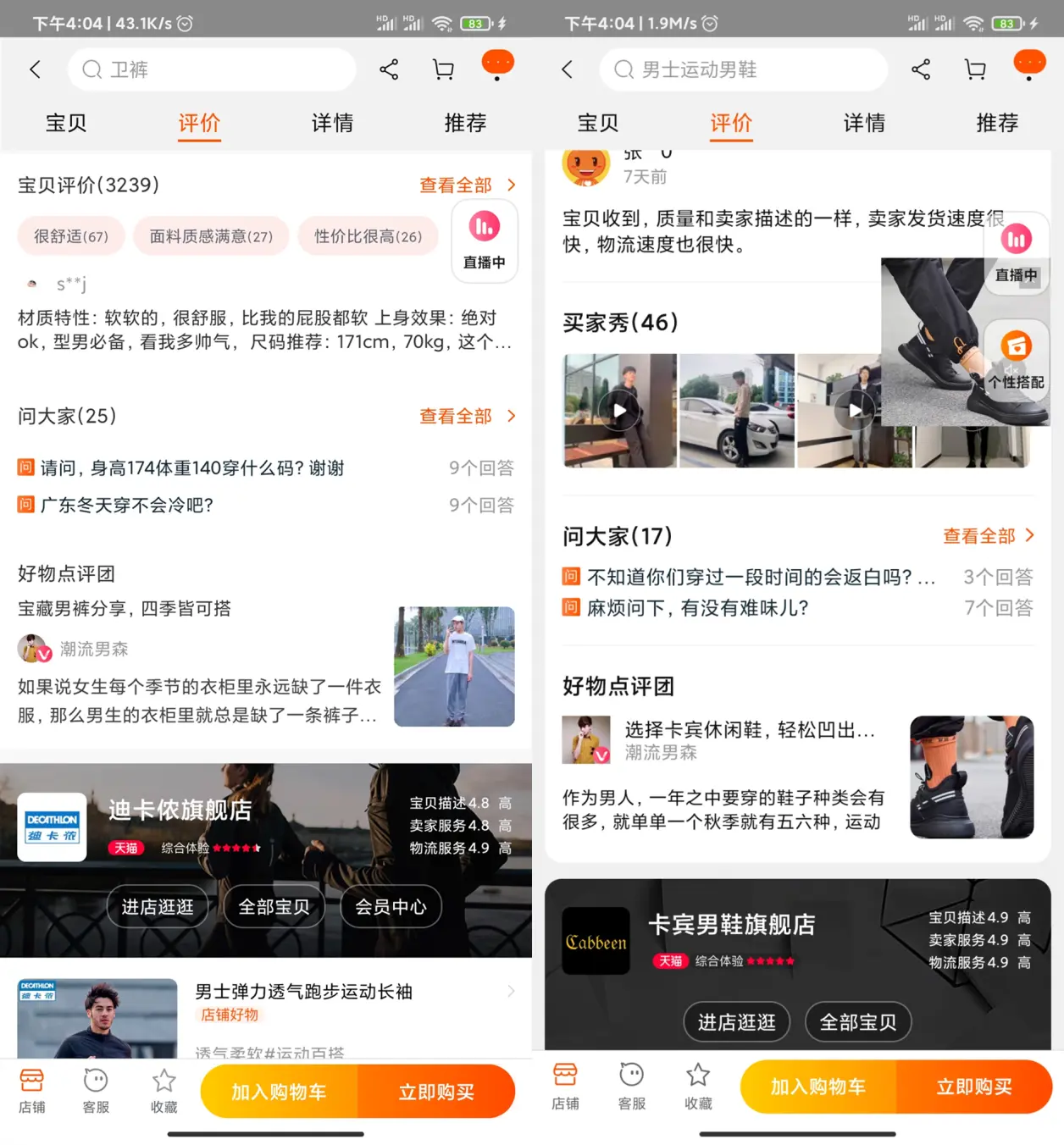
Task: Open 选择卡宾休闲鞋 review article
Action: [x=750, y=730]
